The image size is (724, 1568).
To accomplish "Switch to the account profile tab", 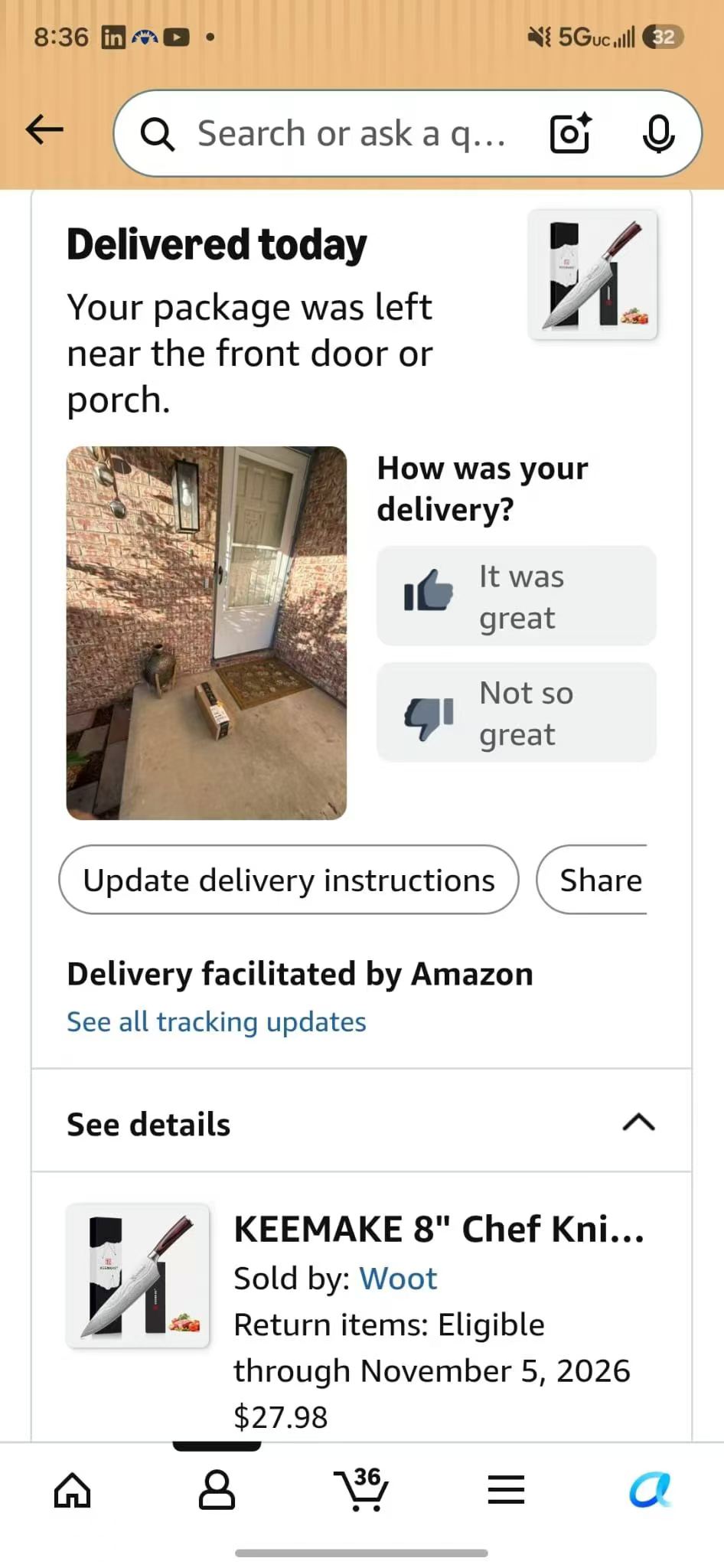I will [x=217, y=1490].
